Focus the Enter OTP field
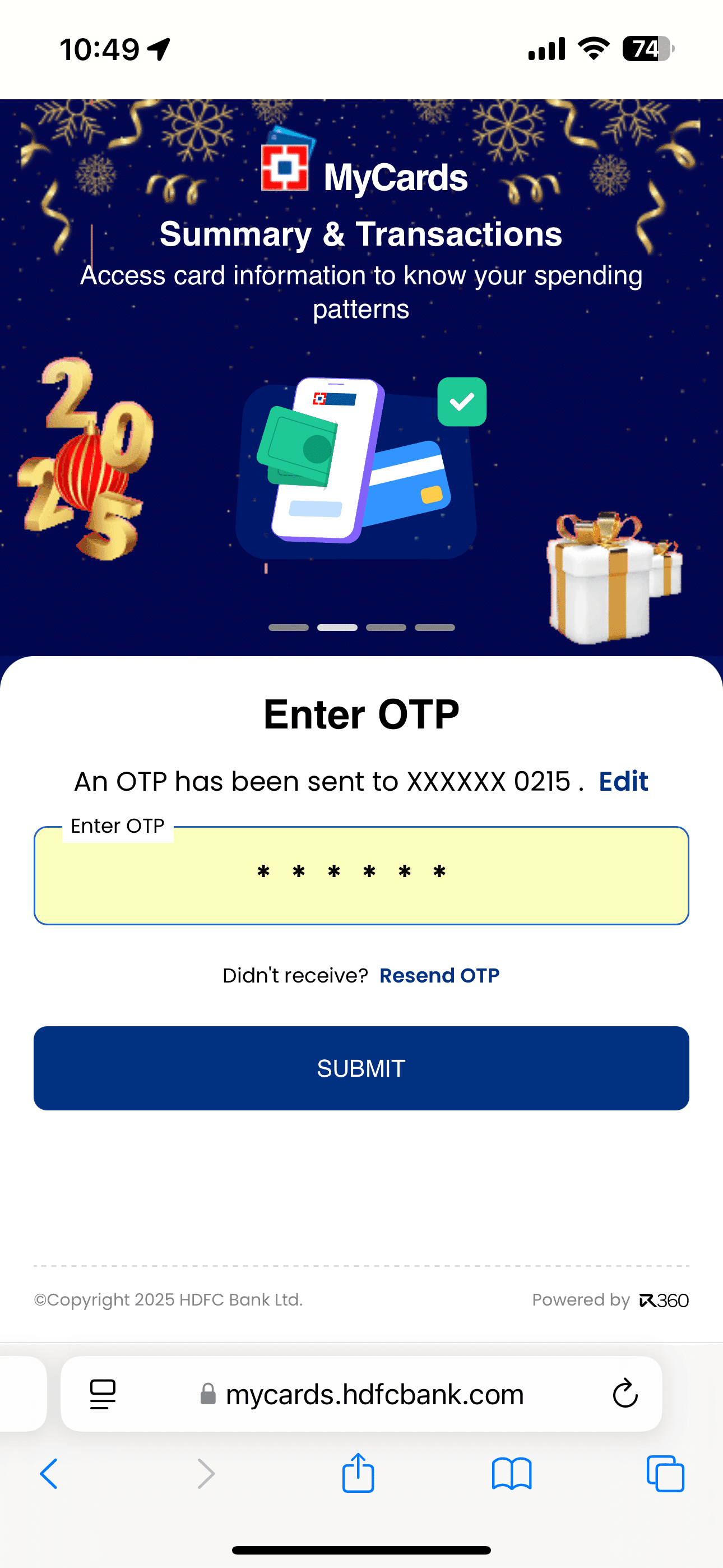This screenshot has width=723, height=1568. click(361, 875)
